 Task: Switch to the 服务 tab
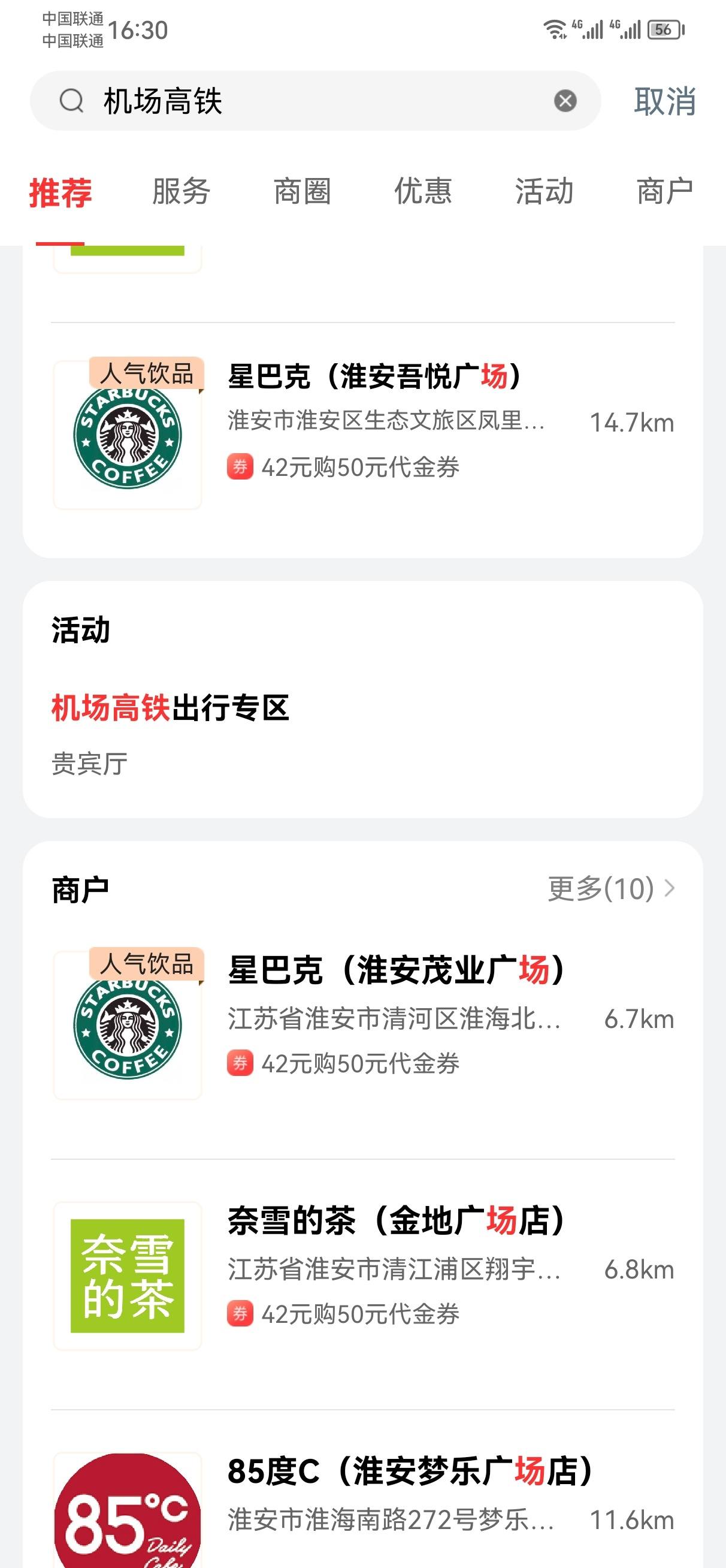coord(181,191)
